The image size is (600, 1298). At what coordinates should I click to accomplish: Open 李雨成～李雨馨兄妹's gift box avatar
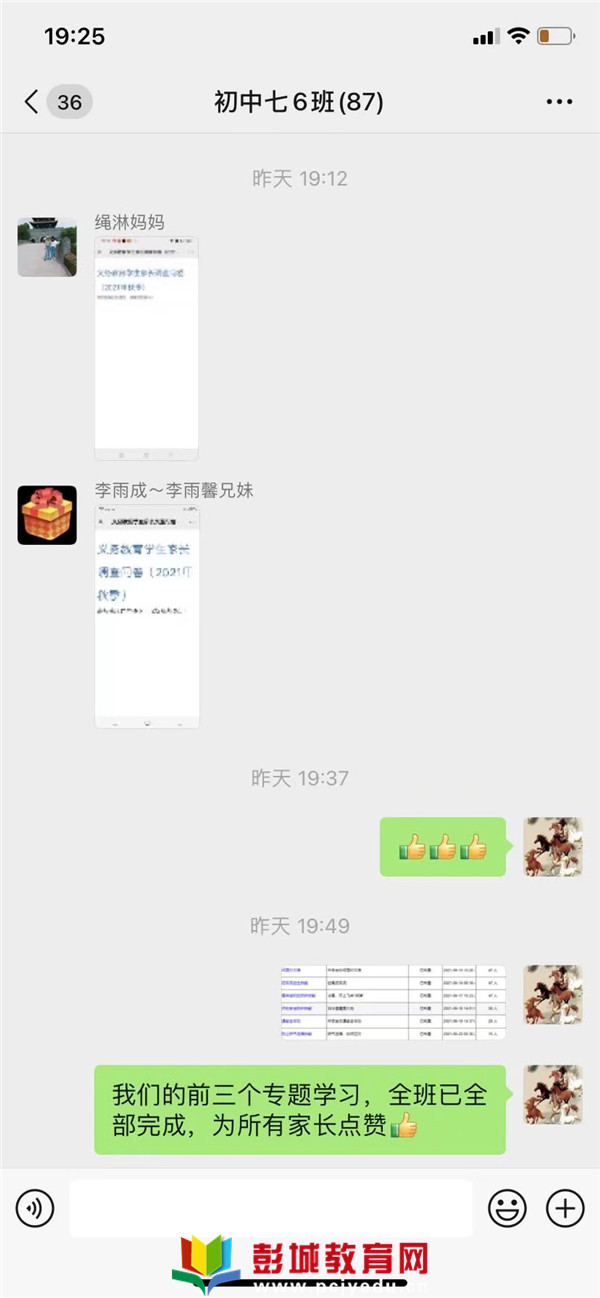tap(47, 515)
